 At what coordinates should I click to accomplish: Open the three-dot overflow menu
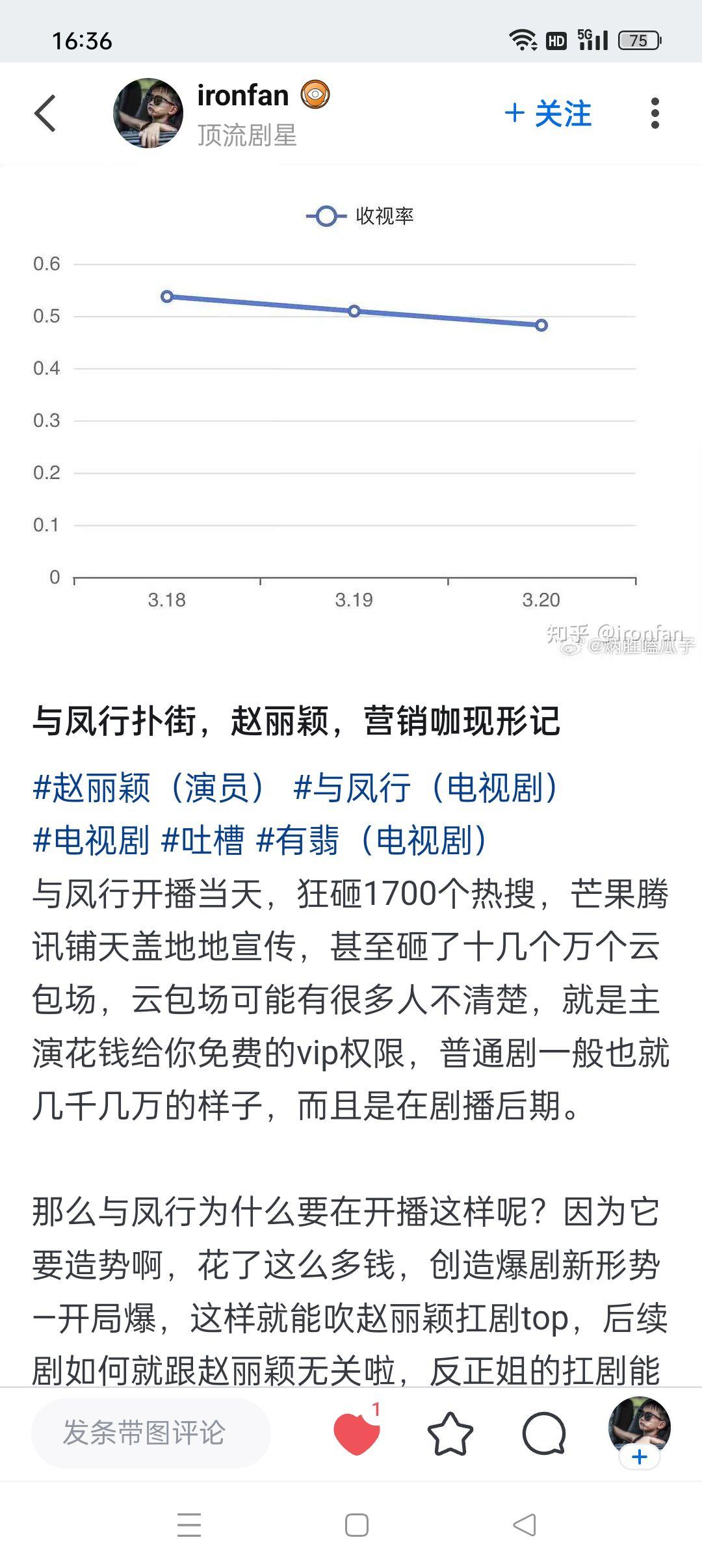tap(655, 113)
